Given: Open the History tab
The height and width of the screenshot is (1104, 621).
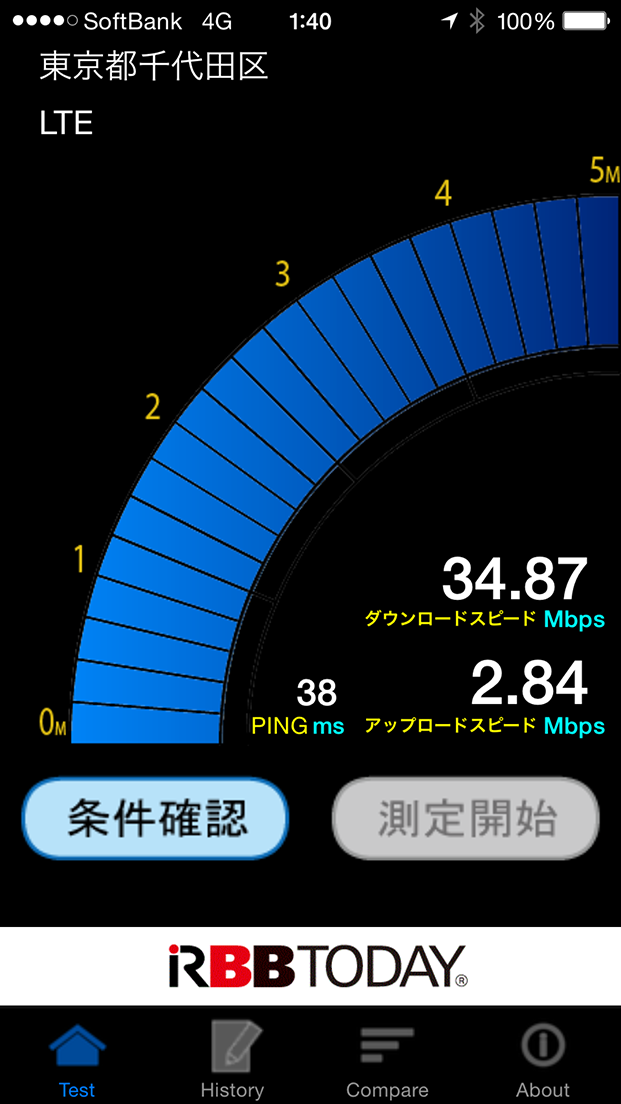Looking at the screenshot, I should point(232,1057).
